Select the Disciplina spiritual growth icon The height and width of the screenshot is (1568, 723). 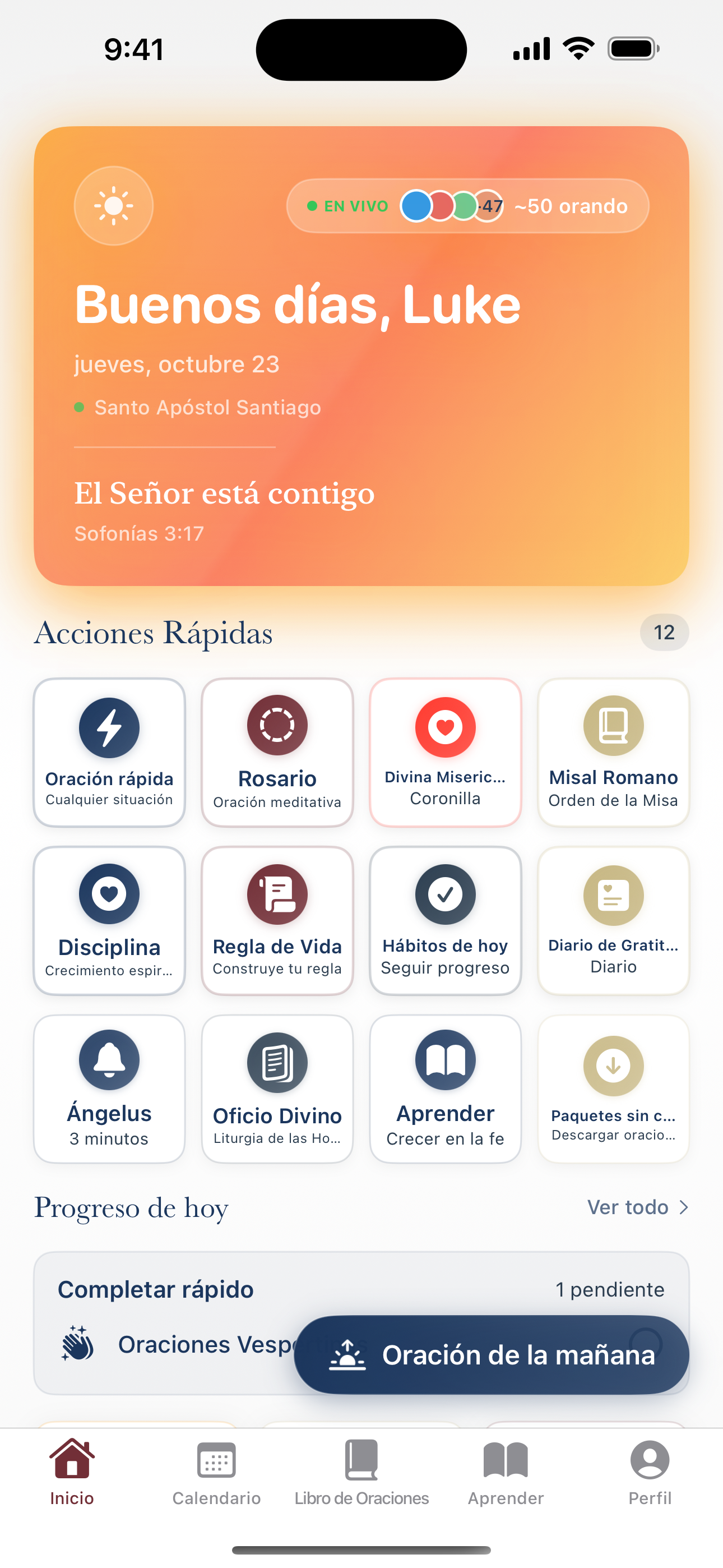point(109,895)
